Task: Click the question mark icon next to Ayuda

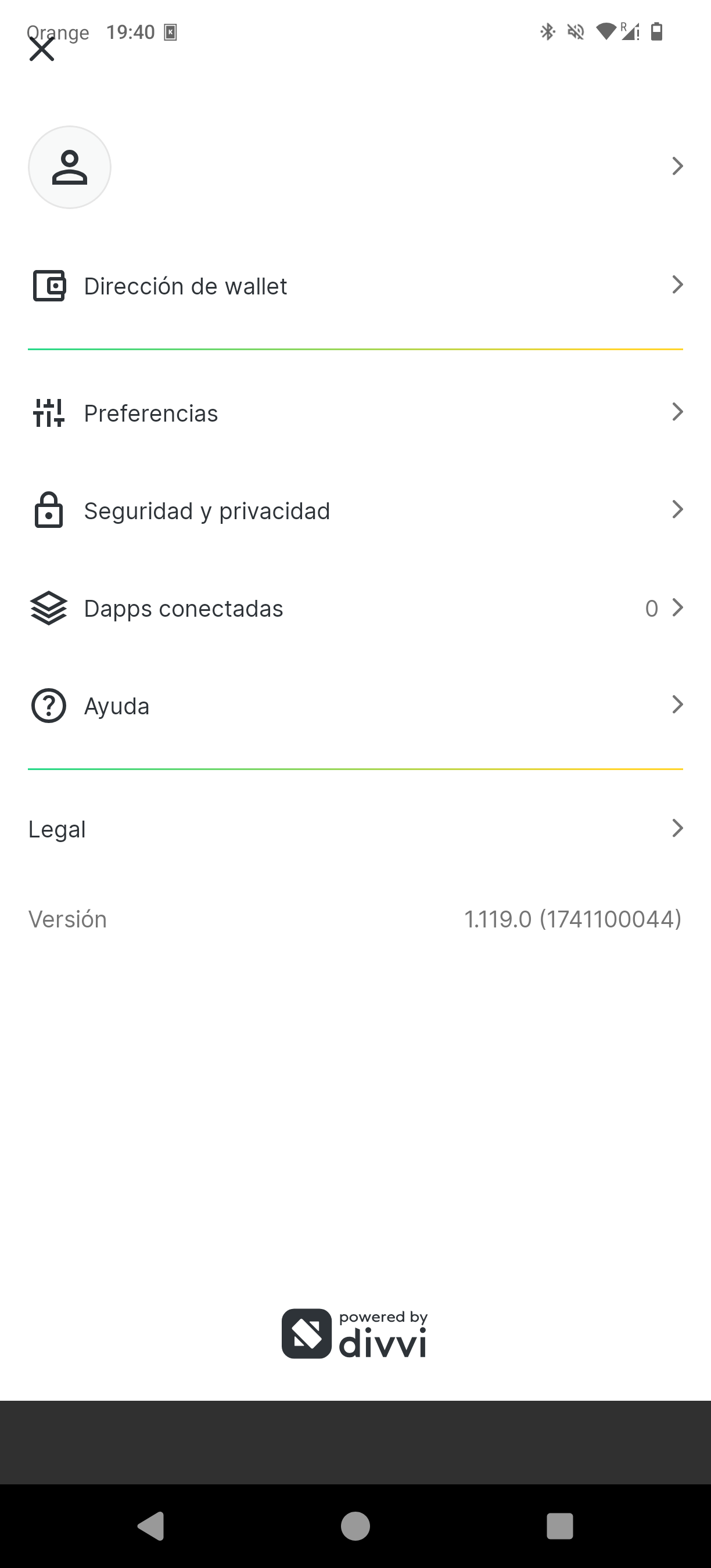Action: (49, 706)
